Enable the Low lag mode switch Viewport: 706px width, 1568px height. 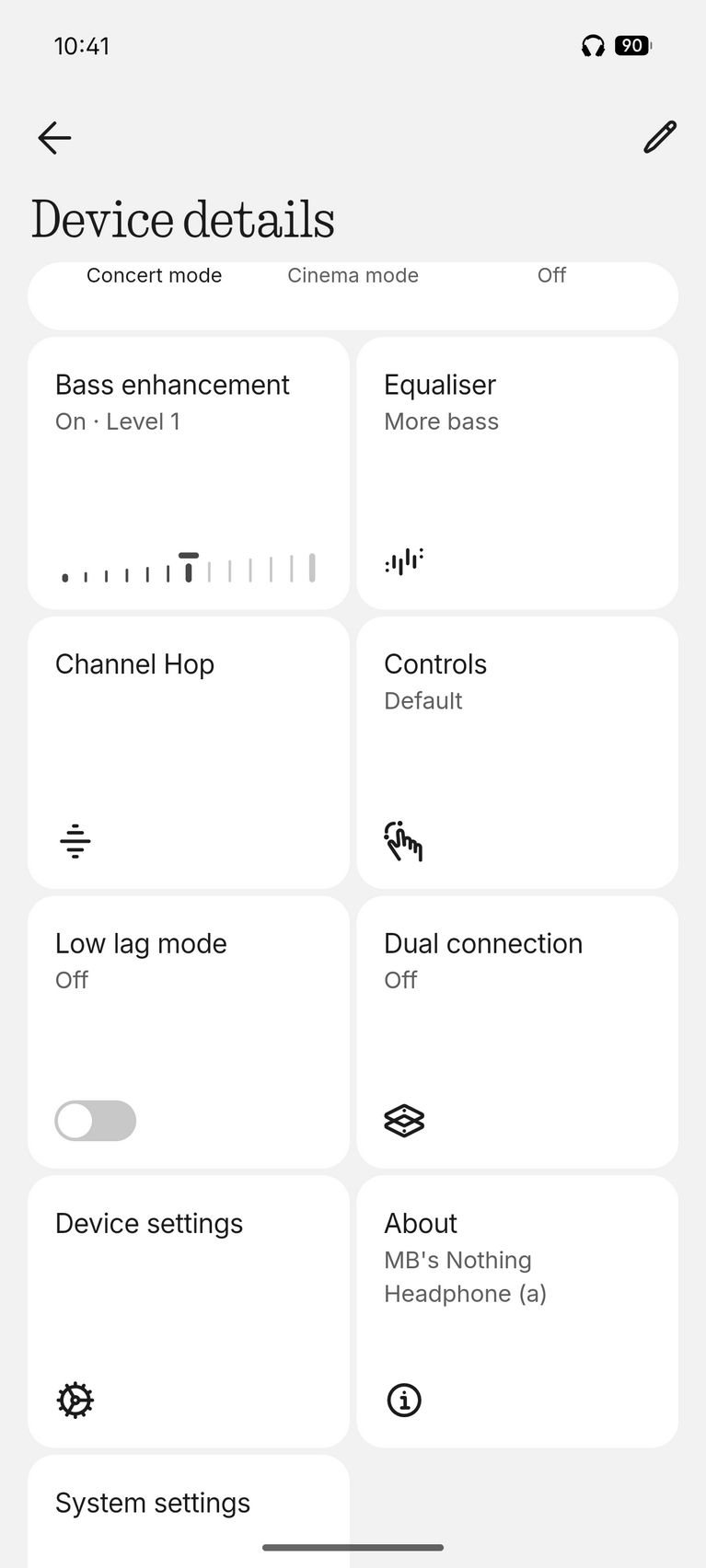coord(96,1121)
